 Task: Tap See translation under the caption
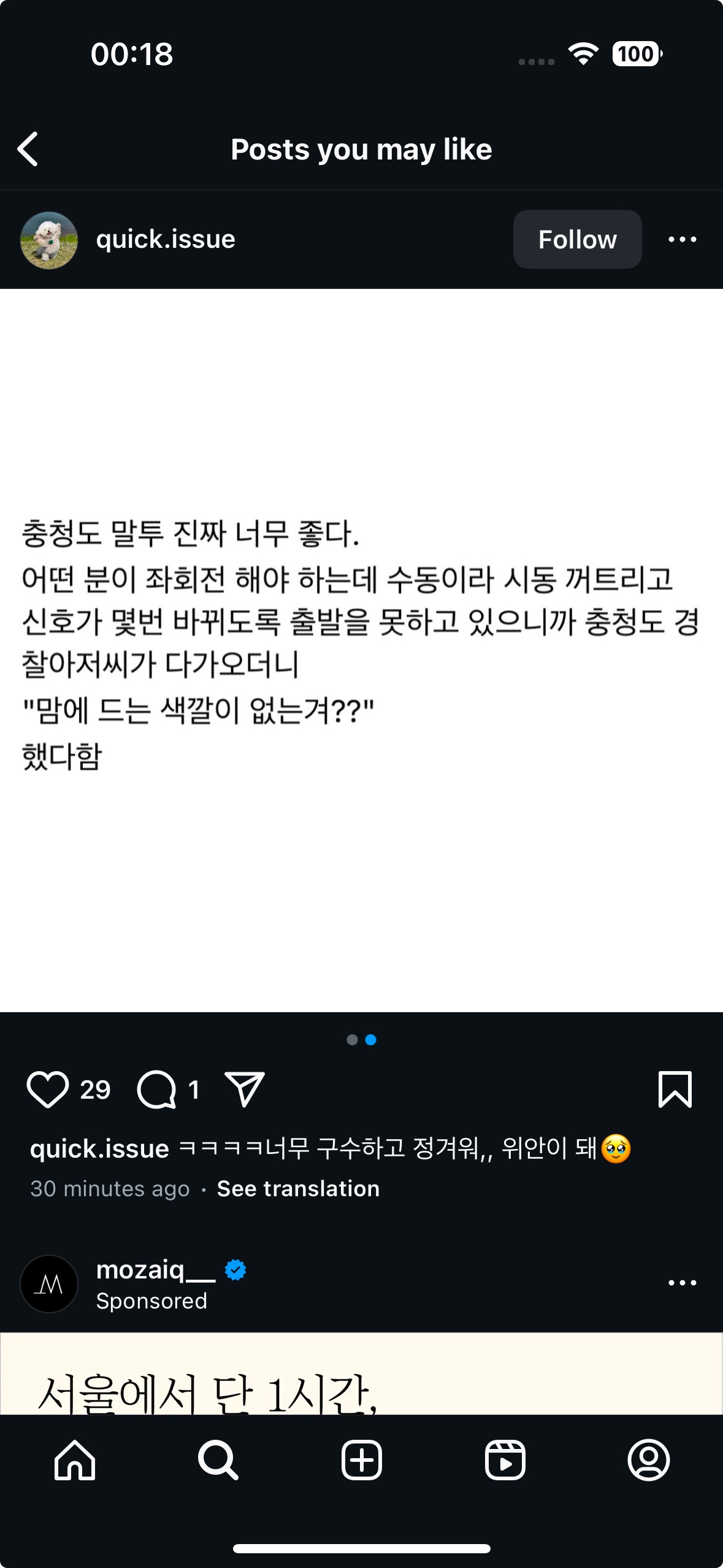(x=298, y=1189)
